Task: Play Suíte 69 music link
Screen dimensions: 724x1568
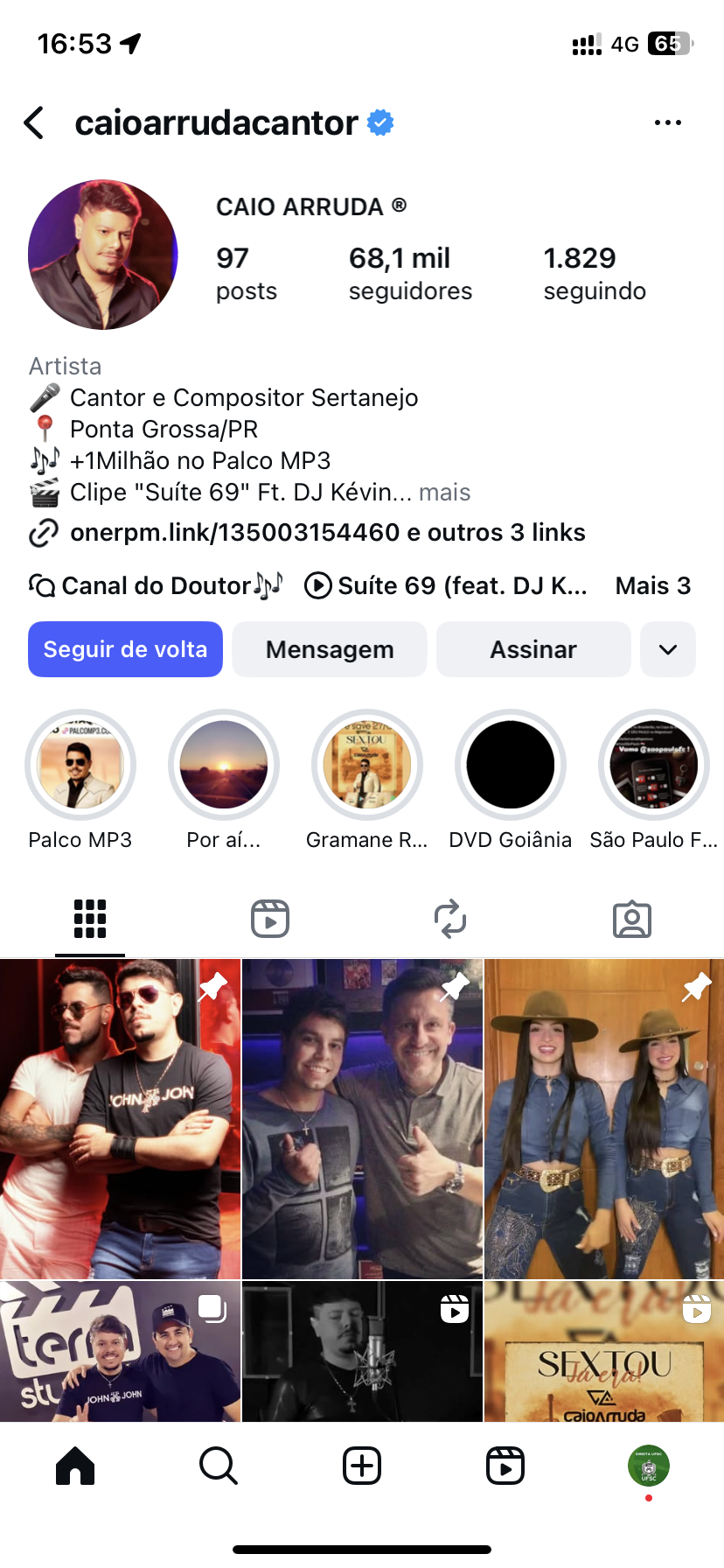Action: 448,585
